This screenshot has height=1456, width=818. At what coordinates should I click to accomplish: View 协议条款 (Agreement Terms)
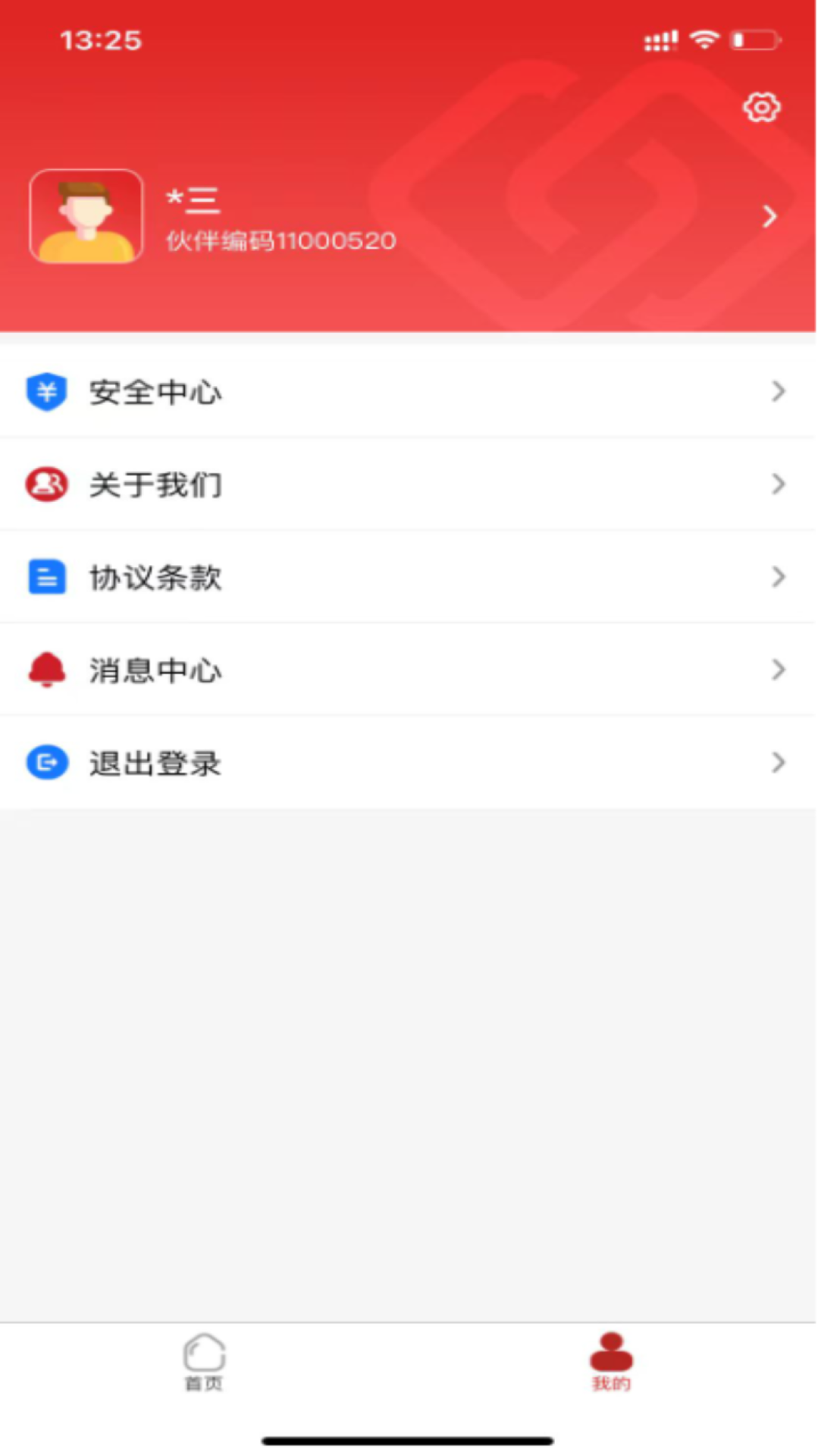click(x=408, y=577)
